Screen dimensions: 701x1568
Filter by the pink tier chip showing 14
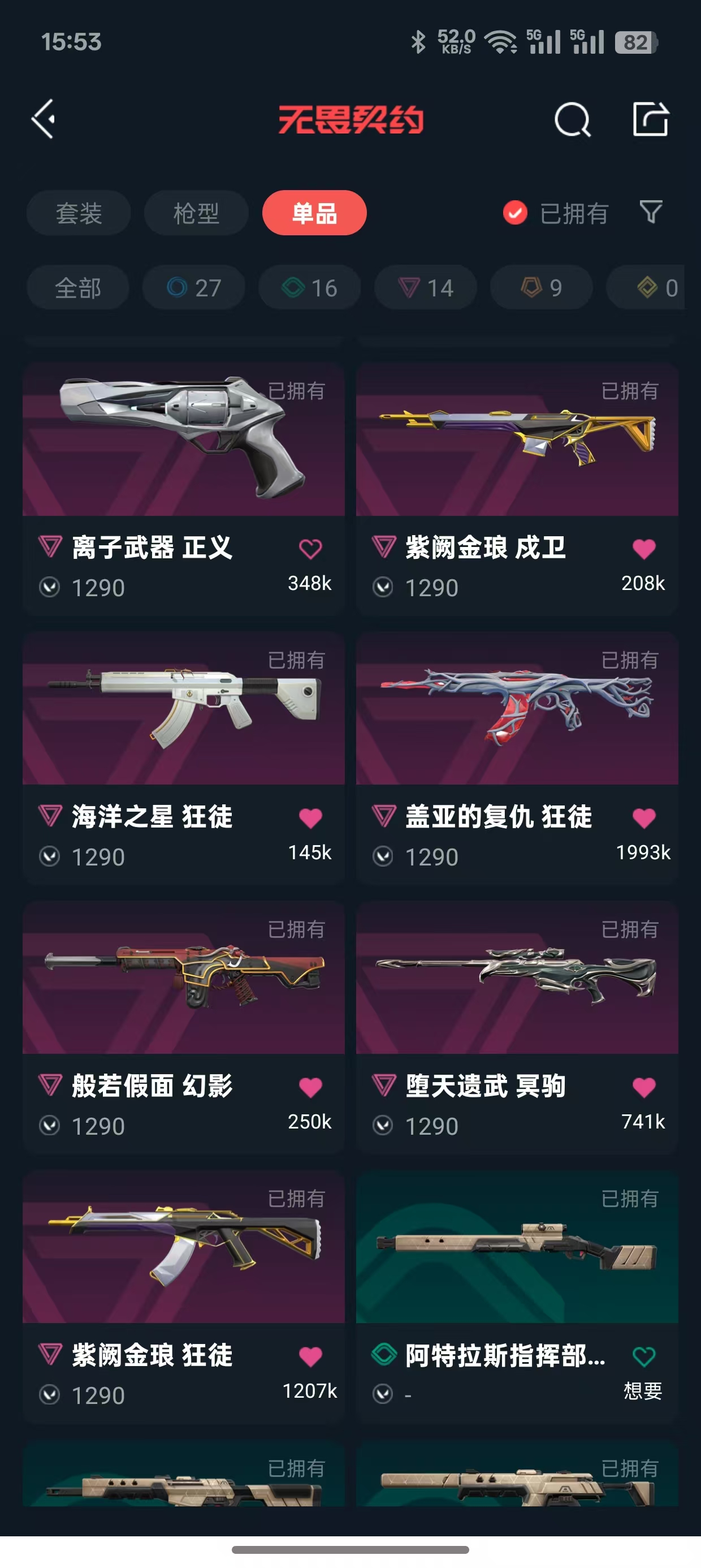[x=425, y=287]
